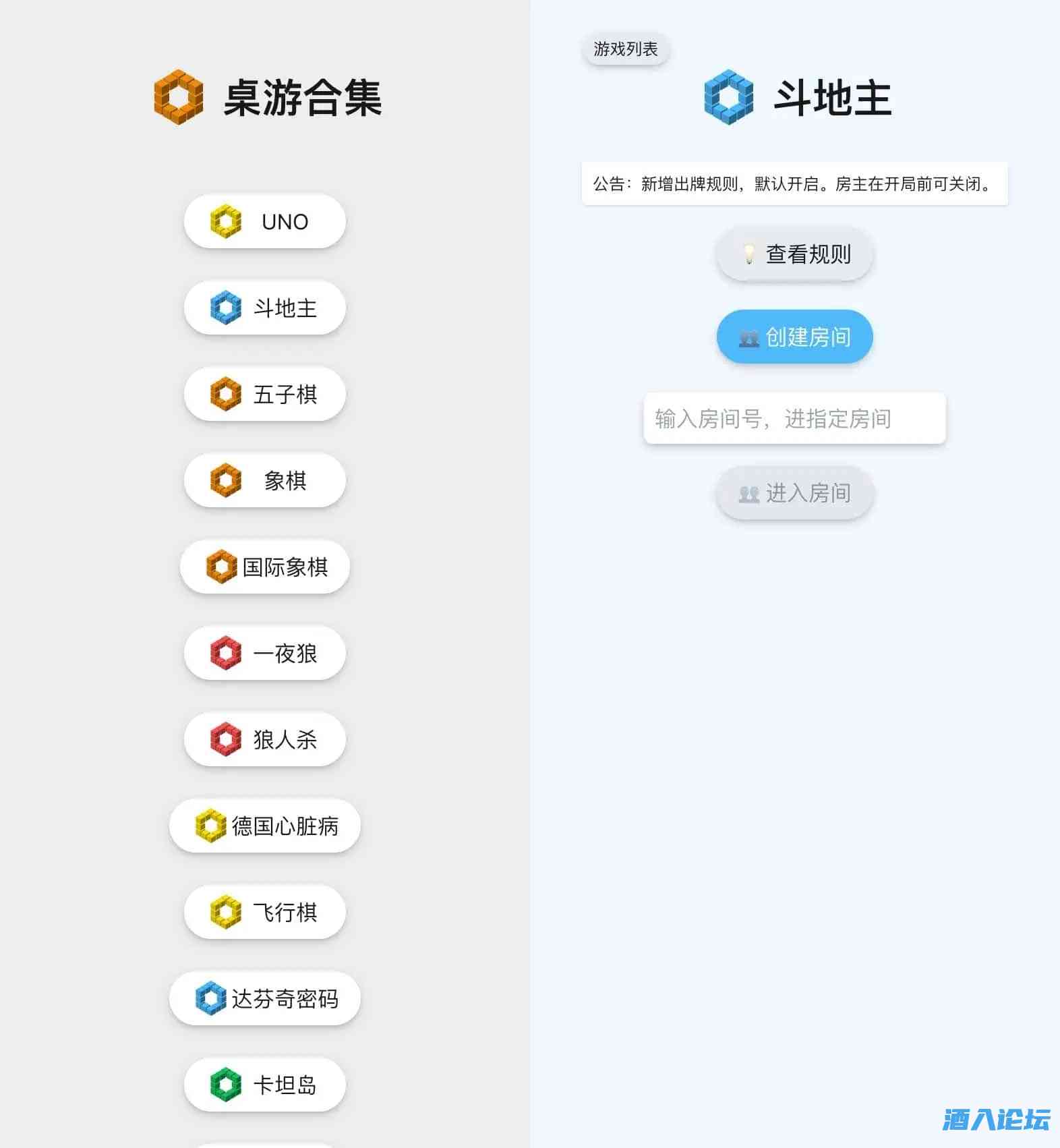Screen dimensions: 1060x1148
Task: Open the 卡坦岛 game
Action: (264, 1085)
